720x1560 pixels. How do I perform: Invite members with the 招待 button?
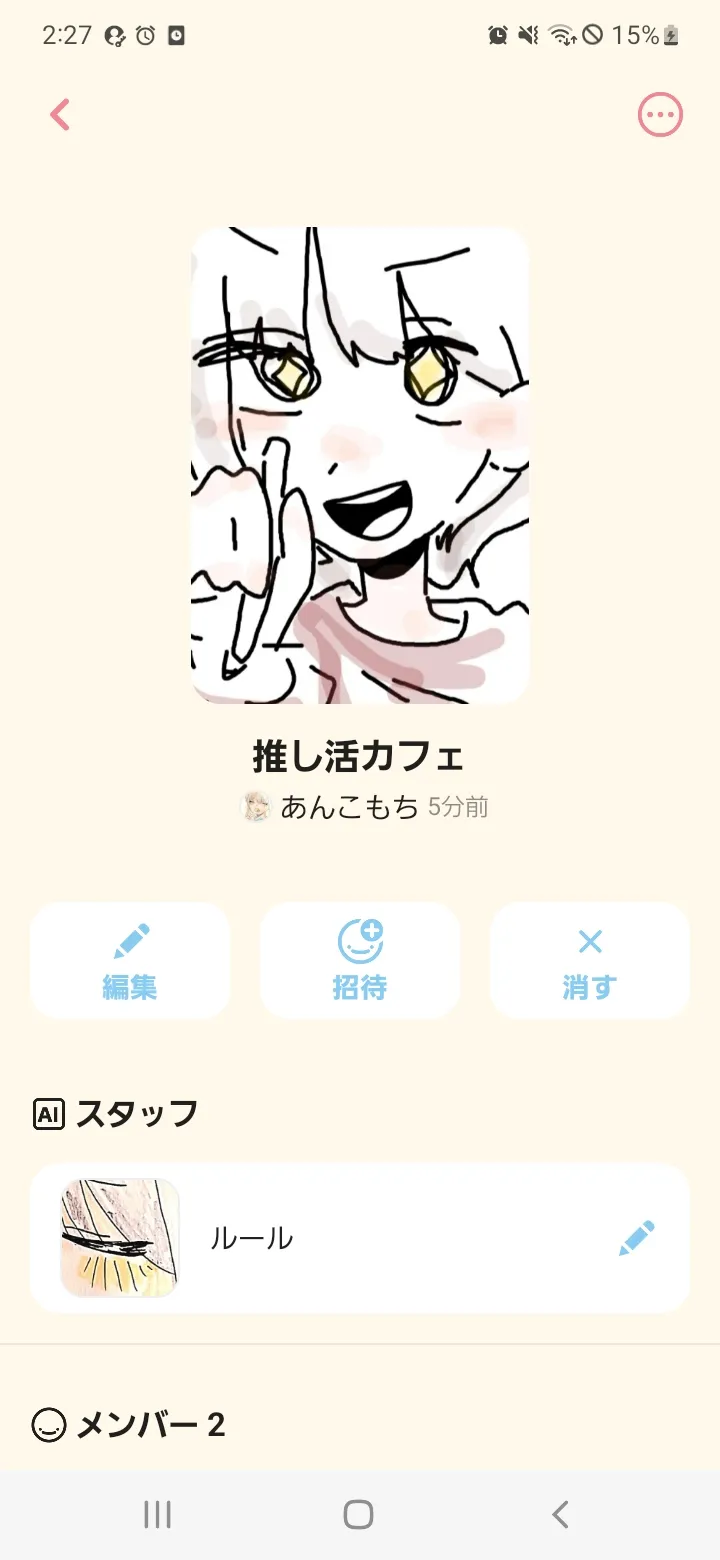pos(360,961)
